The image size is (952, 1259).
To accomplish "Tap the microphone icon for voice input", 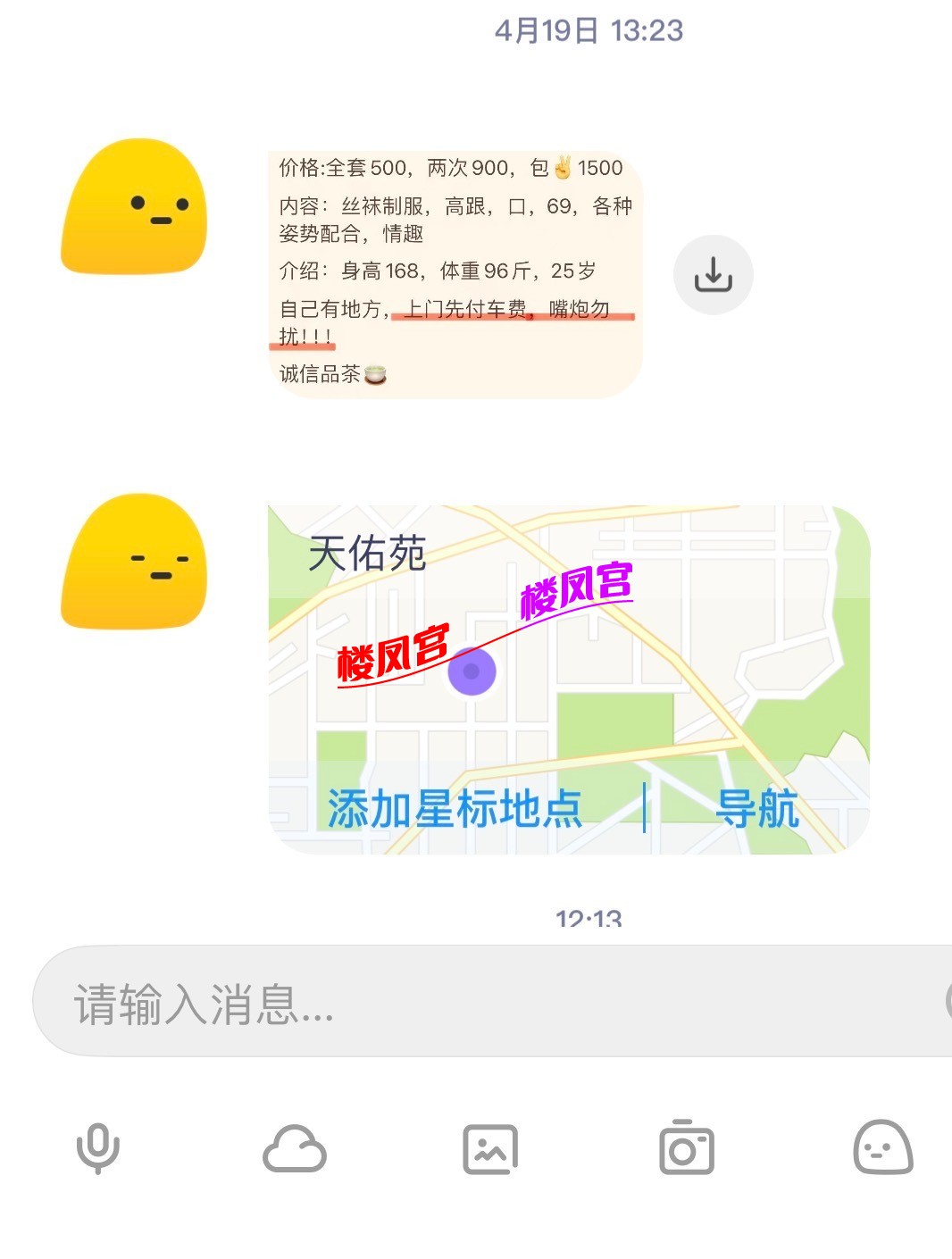I will pos(98,1148).
